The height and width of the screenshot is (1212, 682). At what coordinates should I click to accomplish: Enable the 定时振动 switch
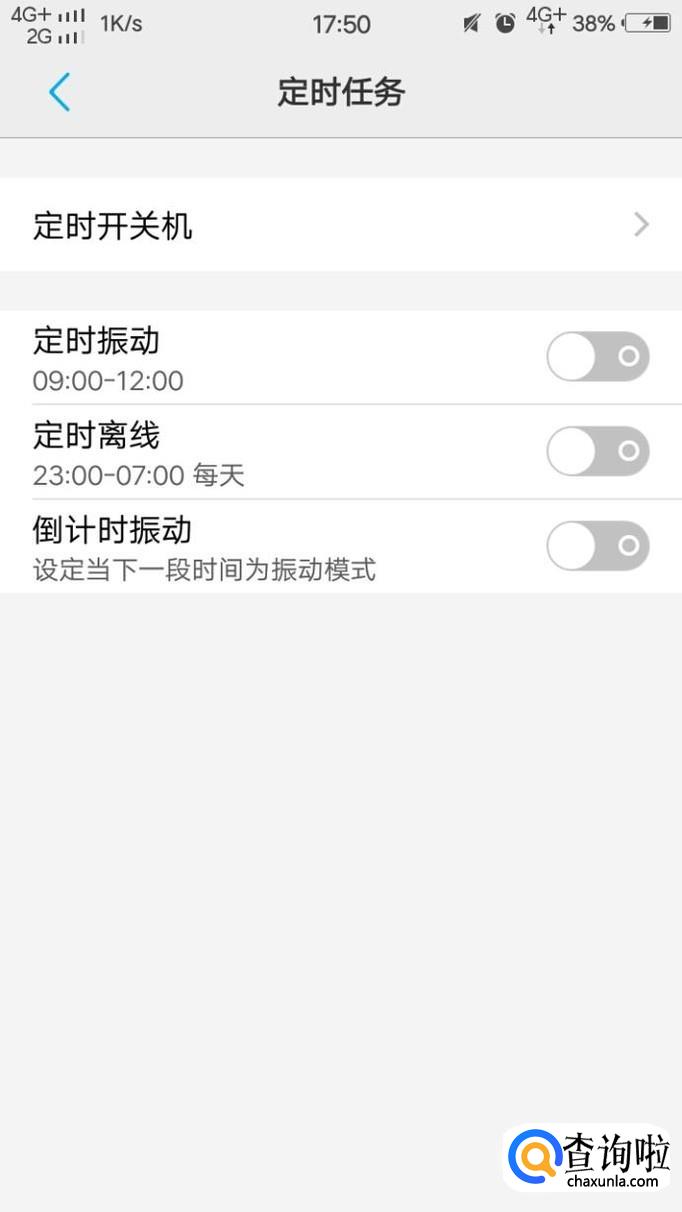coord(597,357)
